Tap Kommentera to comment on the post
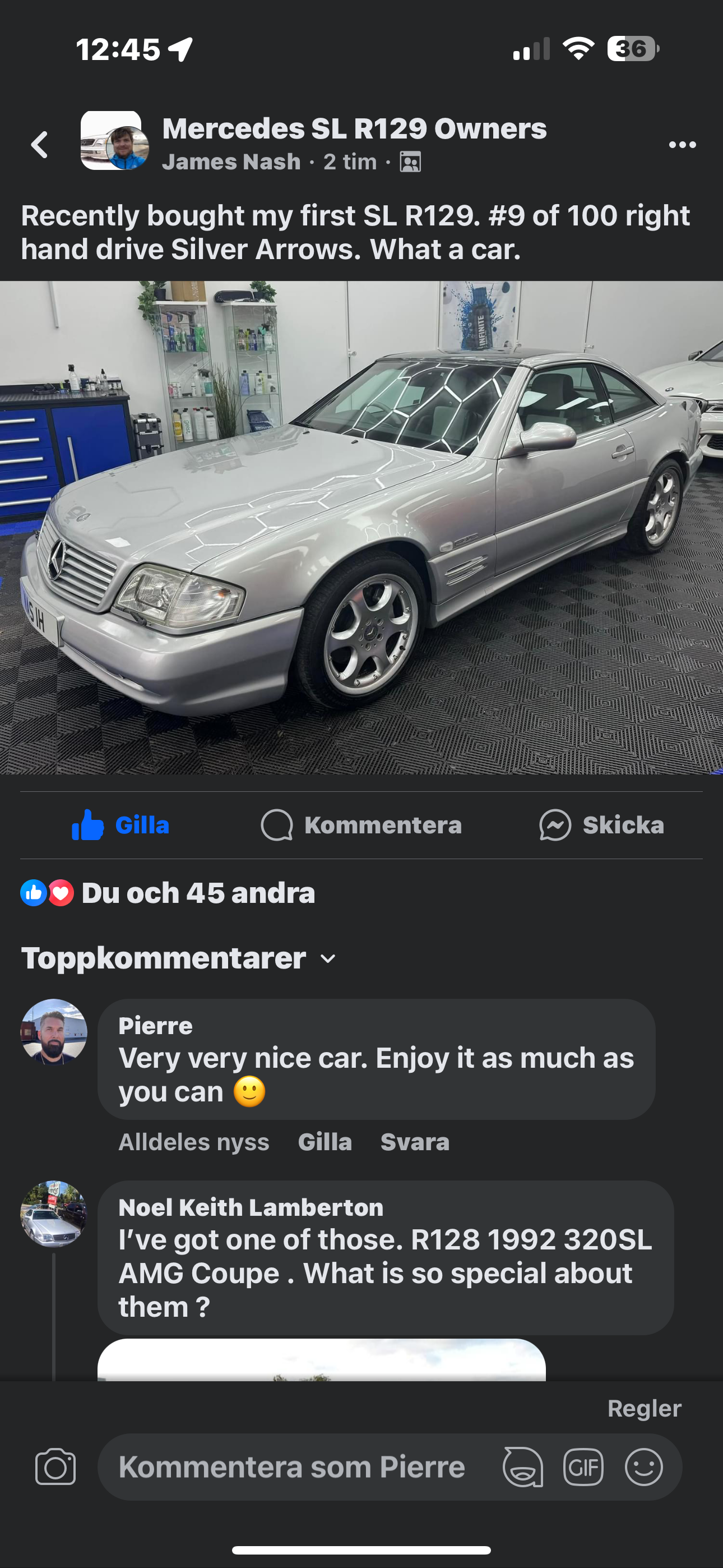The width and height of the screenshot is (723, 1568). pyautogui.click(x=361, y=825)
